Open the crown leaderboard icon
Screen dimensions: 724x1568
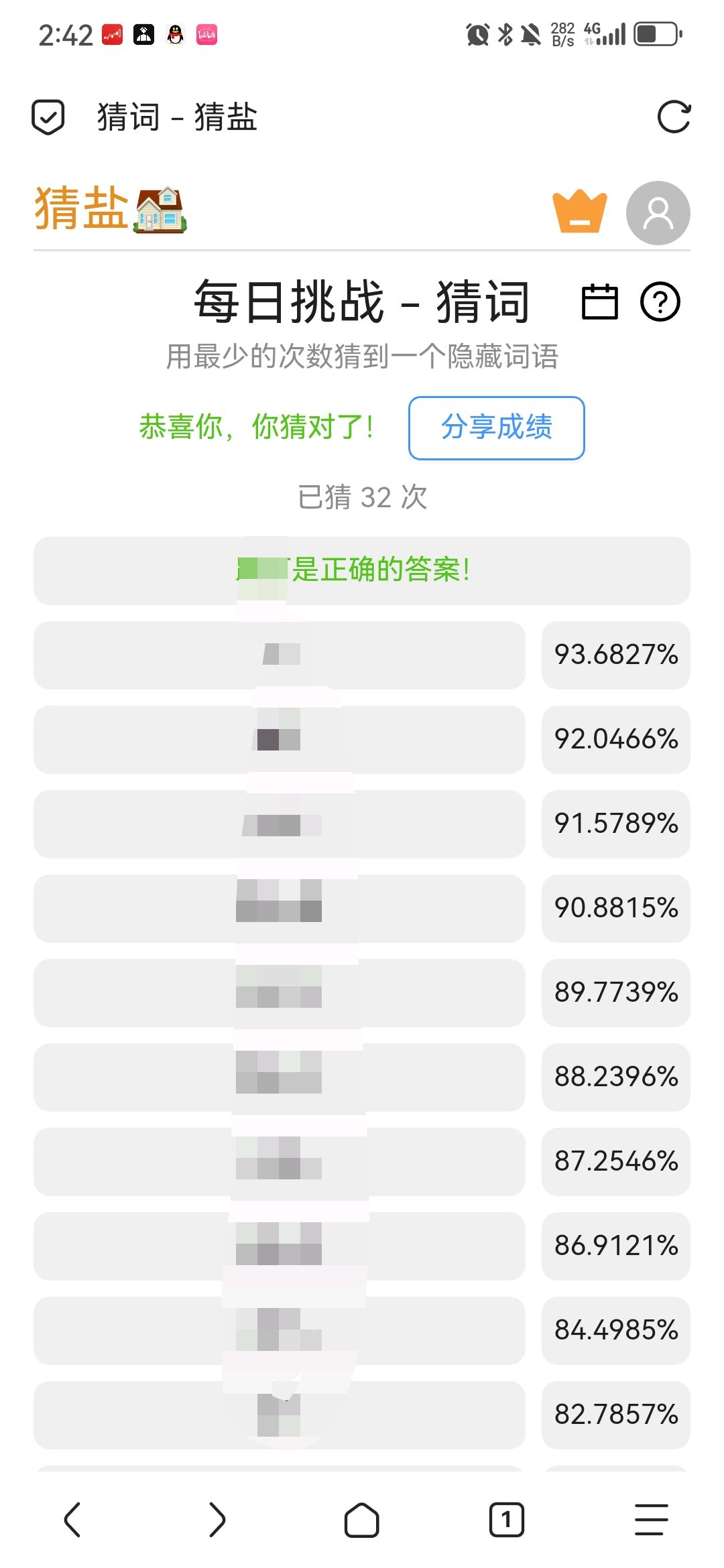[579, 212]
